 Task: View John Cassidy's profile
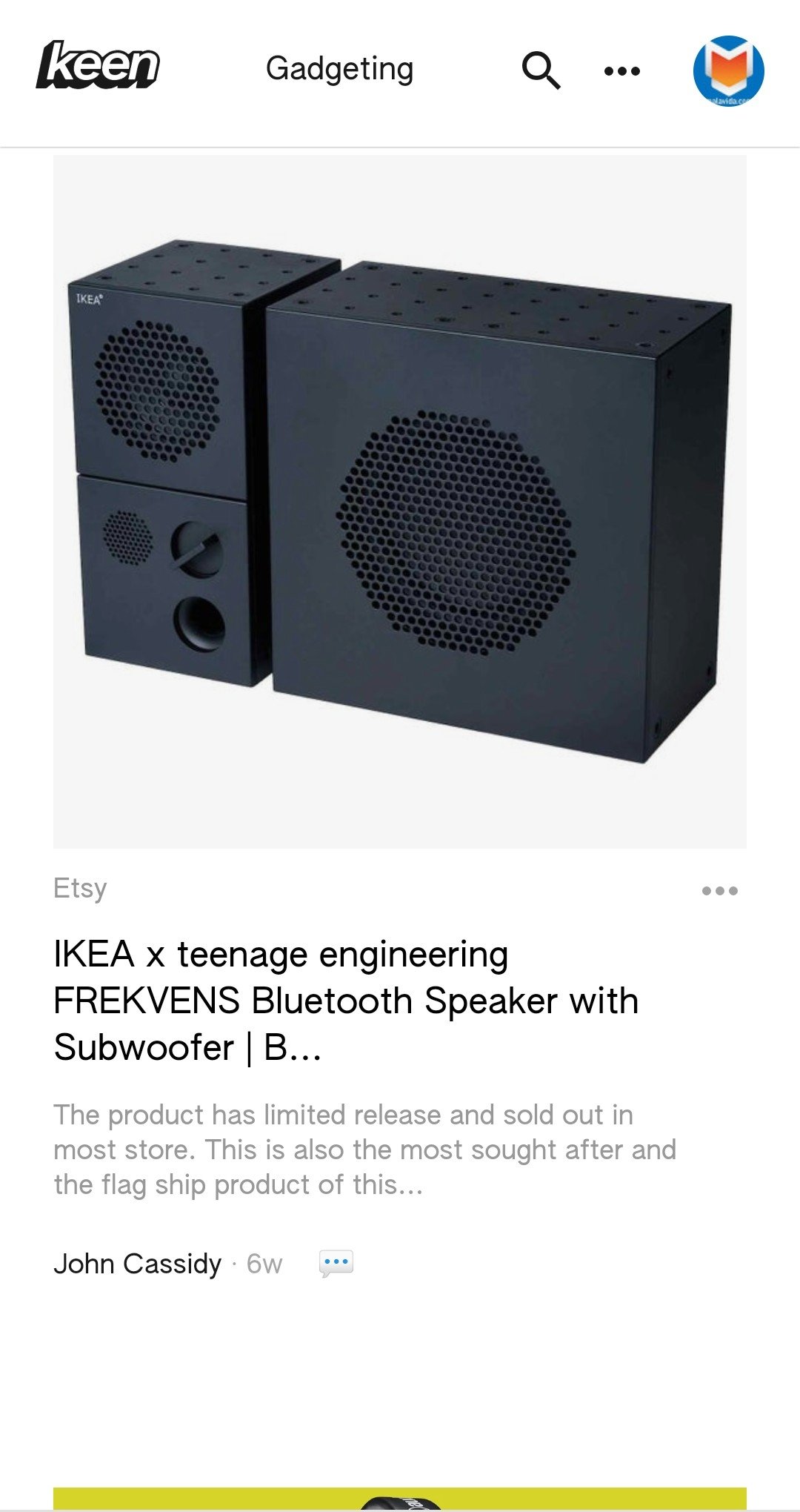pos(138,1264)
